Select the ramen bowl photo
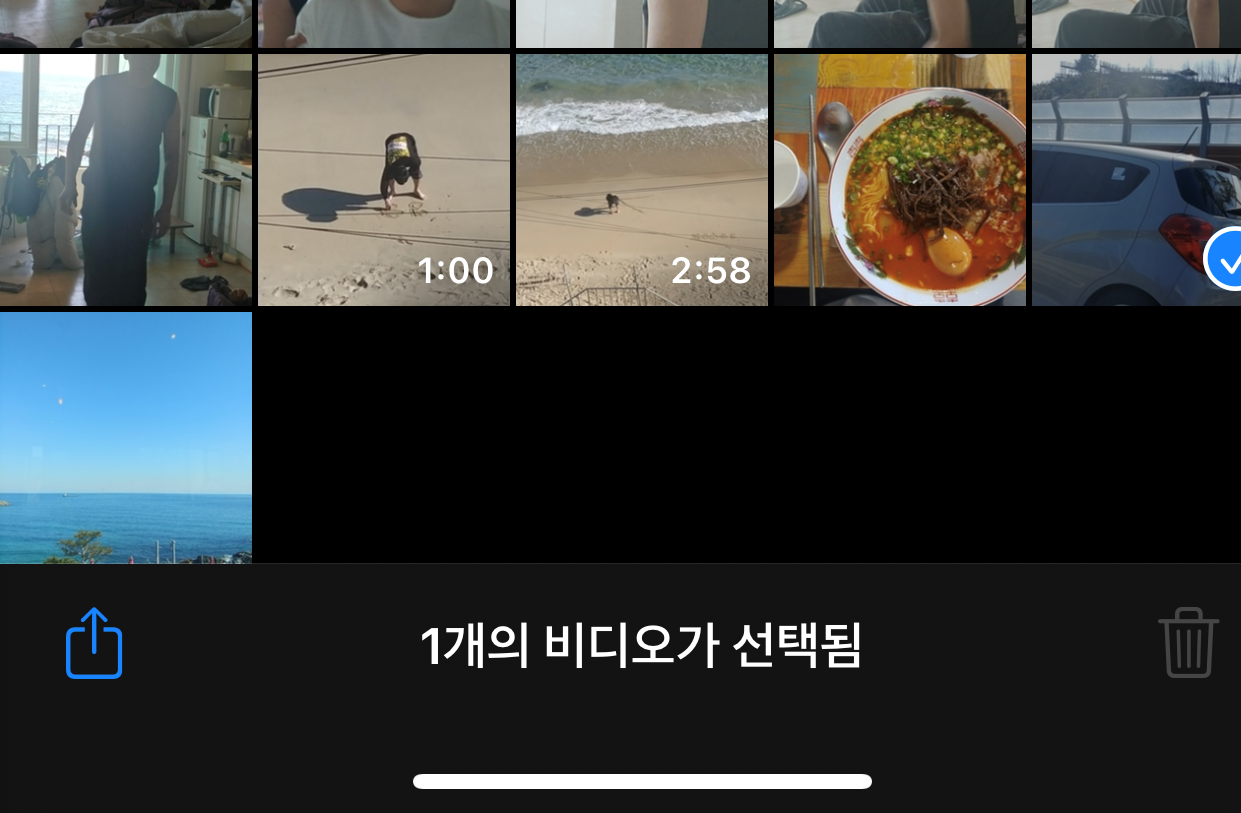 (900, 180)
